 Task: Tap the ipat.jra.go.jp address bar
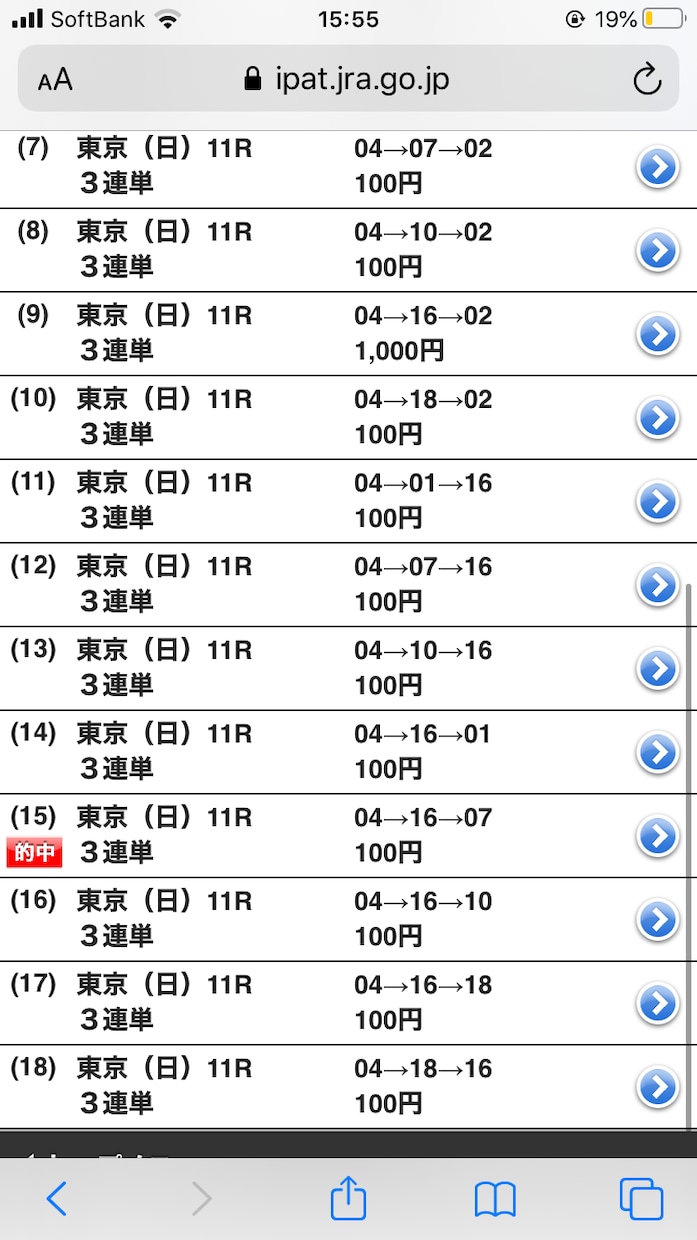pos(348,78)
